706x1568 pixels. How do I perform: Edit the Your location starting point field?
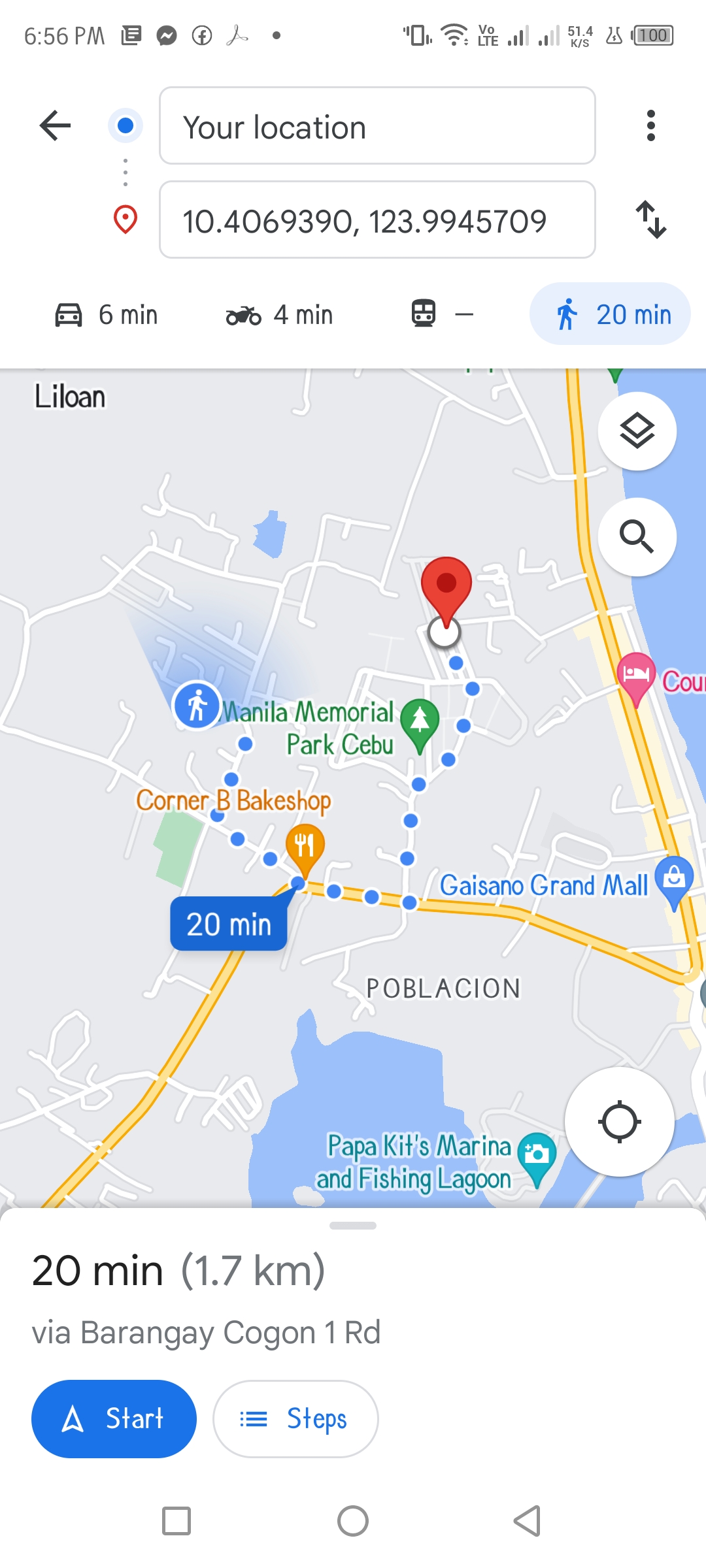click(377, 126)
